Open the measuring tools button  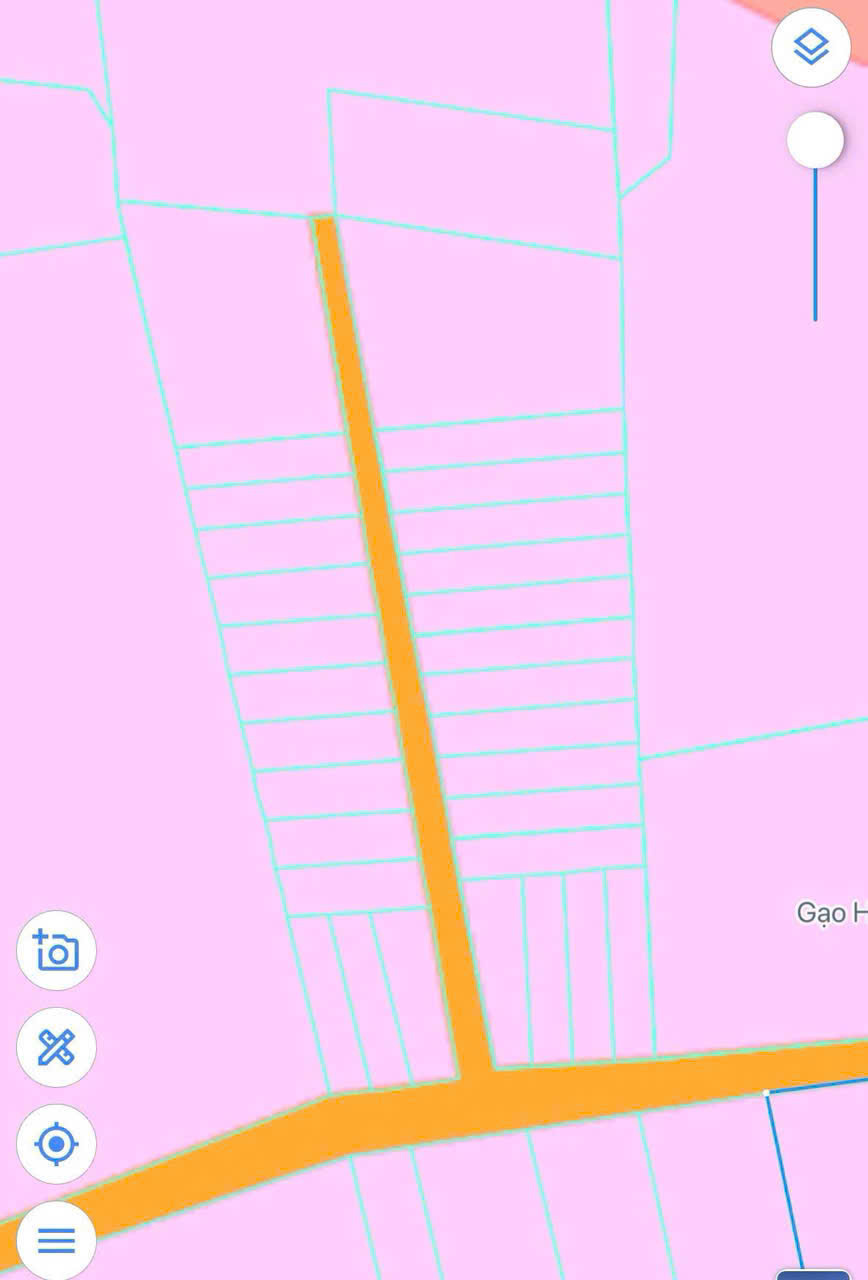click(56, 1047)
